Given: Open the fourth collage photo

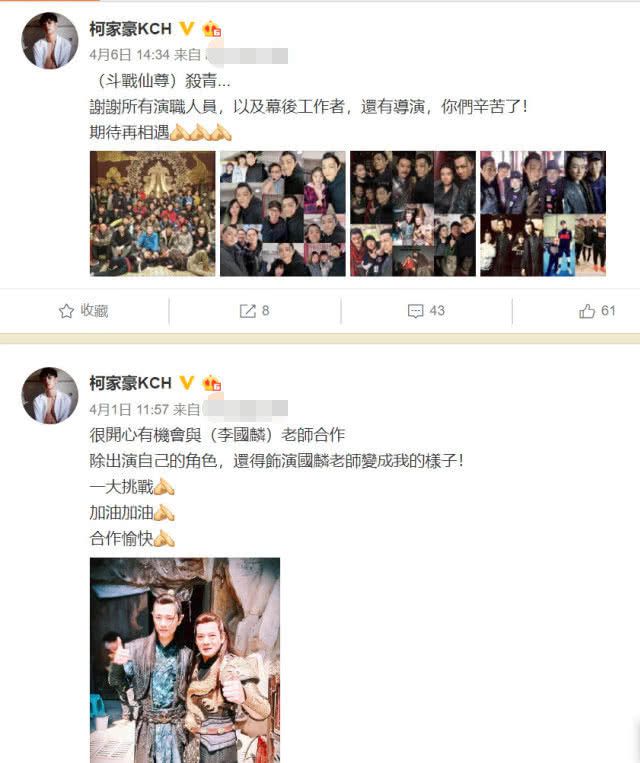Looking at the screenshot, I should (543, 214).
